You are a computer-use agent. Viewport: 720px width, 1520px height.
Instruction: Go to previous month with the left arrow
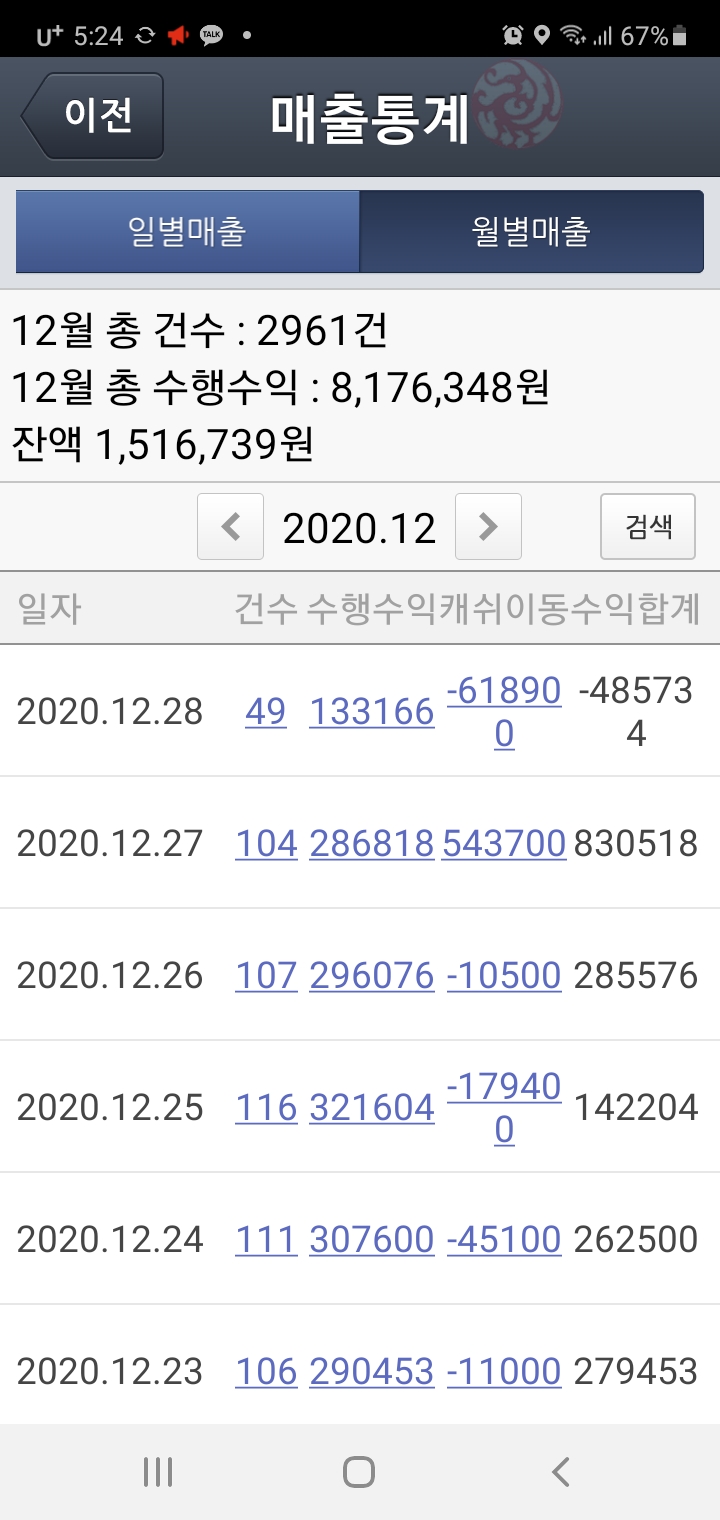[x=230, y=526]
